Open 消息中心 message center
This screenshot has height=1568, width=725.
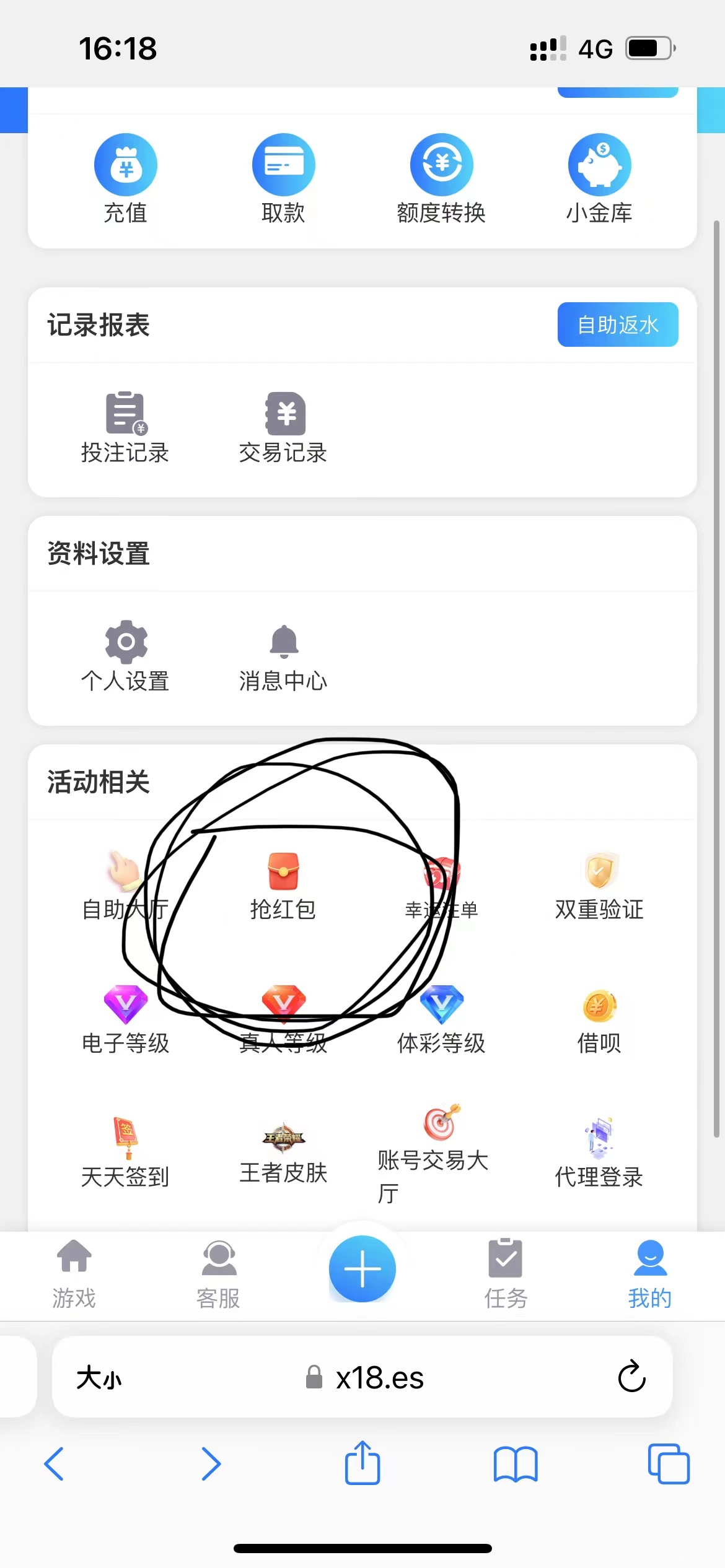pyautogui.click(x=283, y=656)
